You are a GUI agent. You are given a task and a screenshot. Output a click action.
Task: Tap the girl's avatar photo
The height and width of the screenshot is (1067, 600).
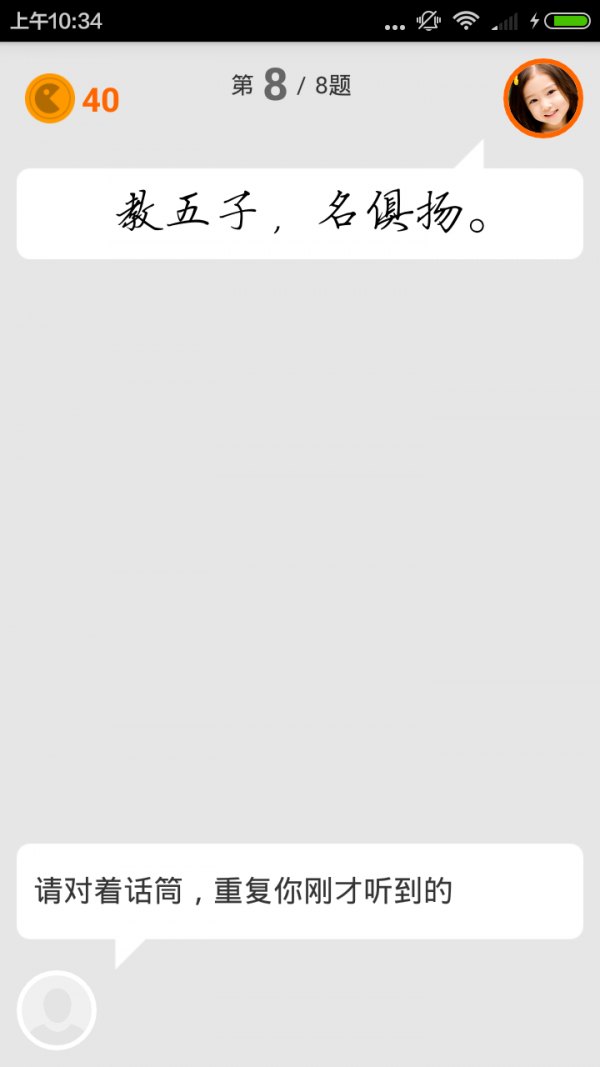pyautogui.click(x=543, y=98)
